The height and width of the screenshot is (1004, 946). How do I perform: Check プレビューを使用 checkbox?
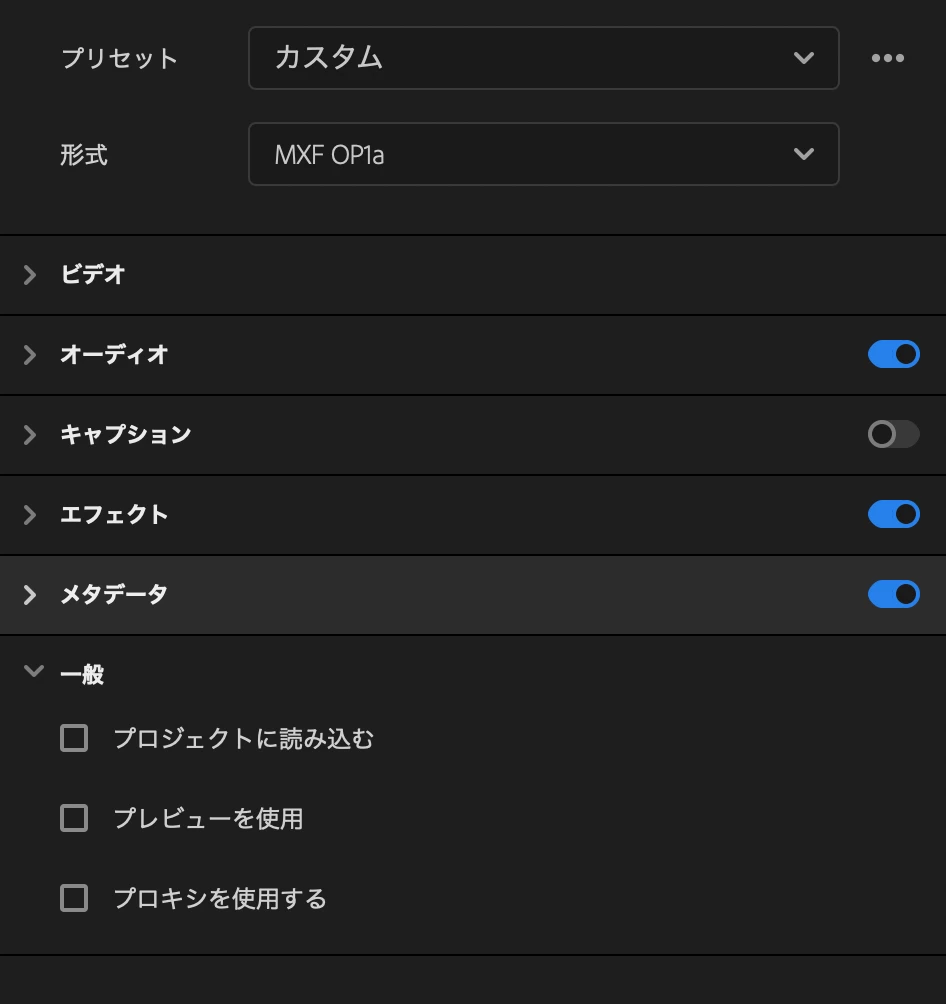point(74,818)
